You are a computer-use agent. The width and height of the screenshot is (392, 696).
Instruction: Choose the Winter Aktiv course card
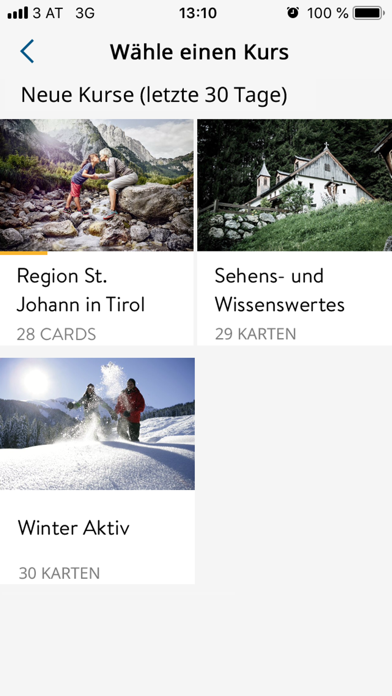pos(97,471)
